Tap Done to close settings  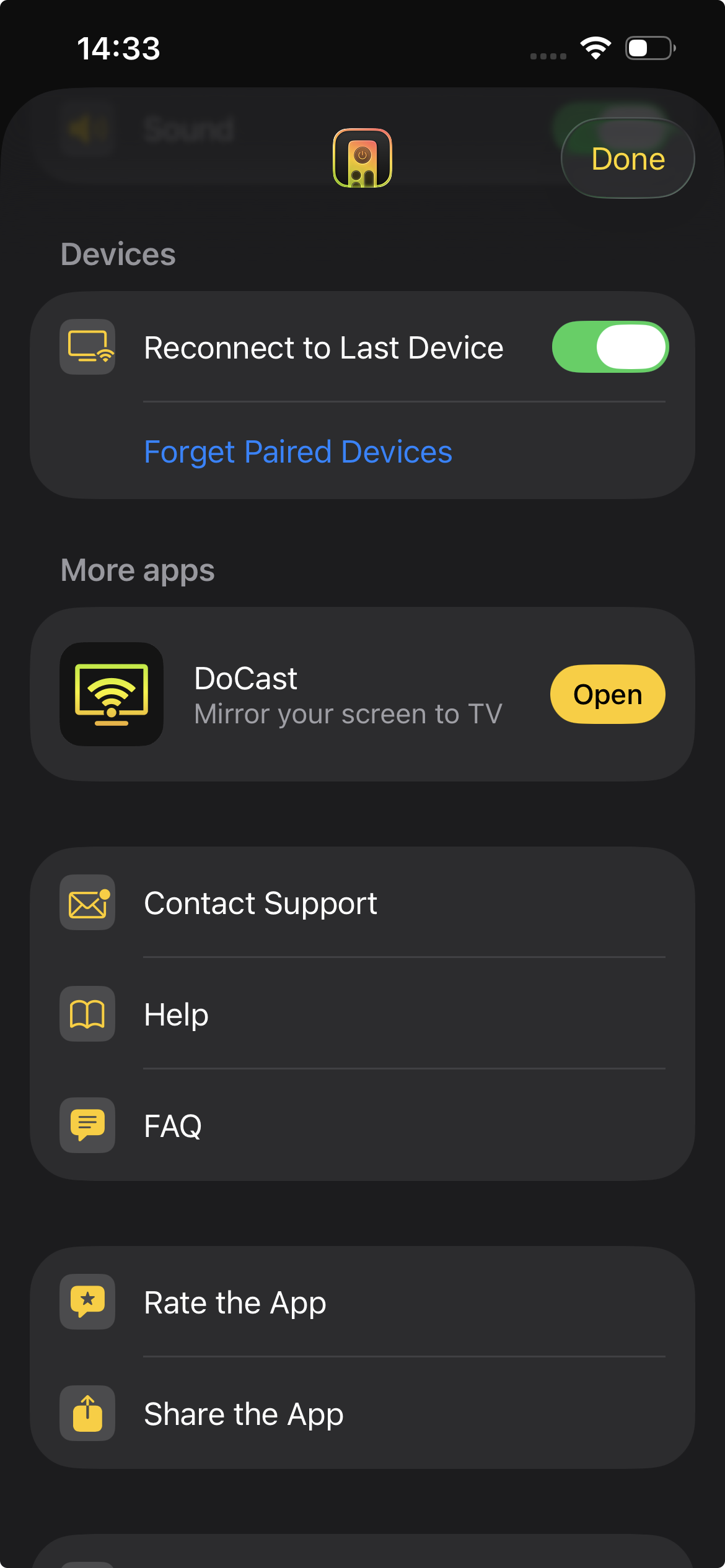tap(628, 159)
